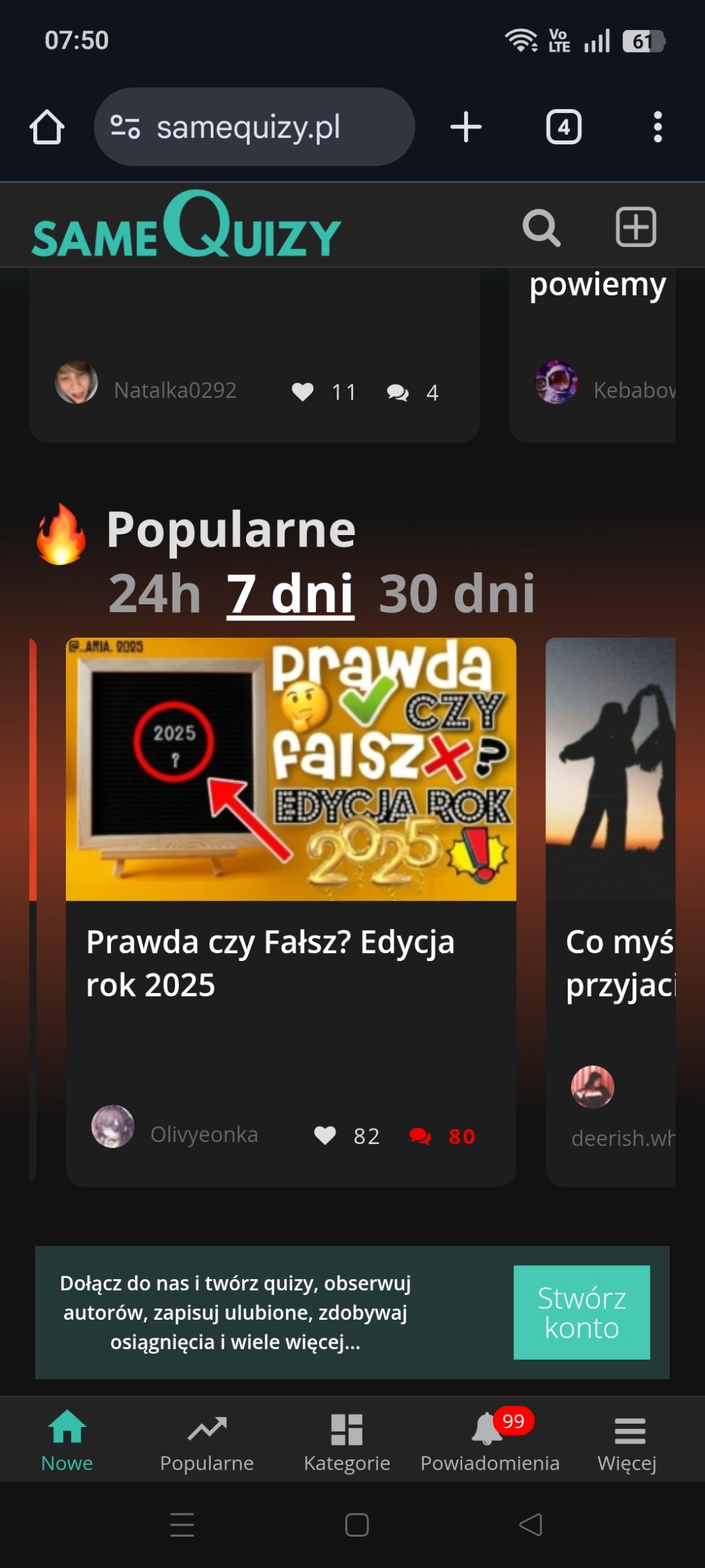Tap the Stwórz konto button
The image size is (705, 1568).
click(581, 1312)
